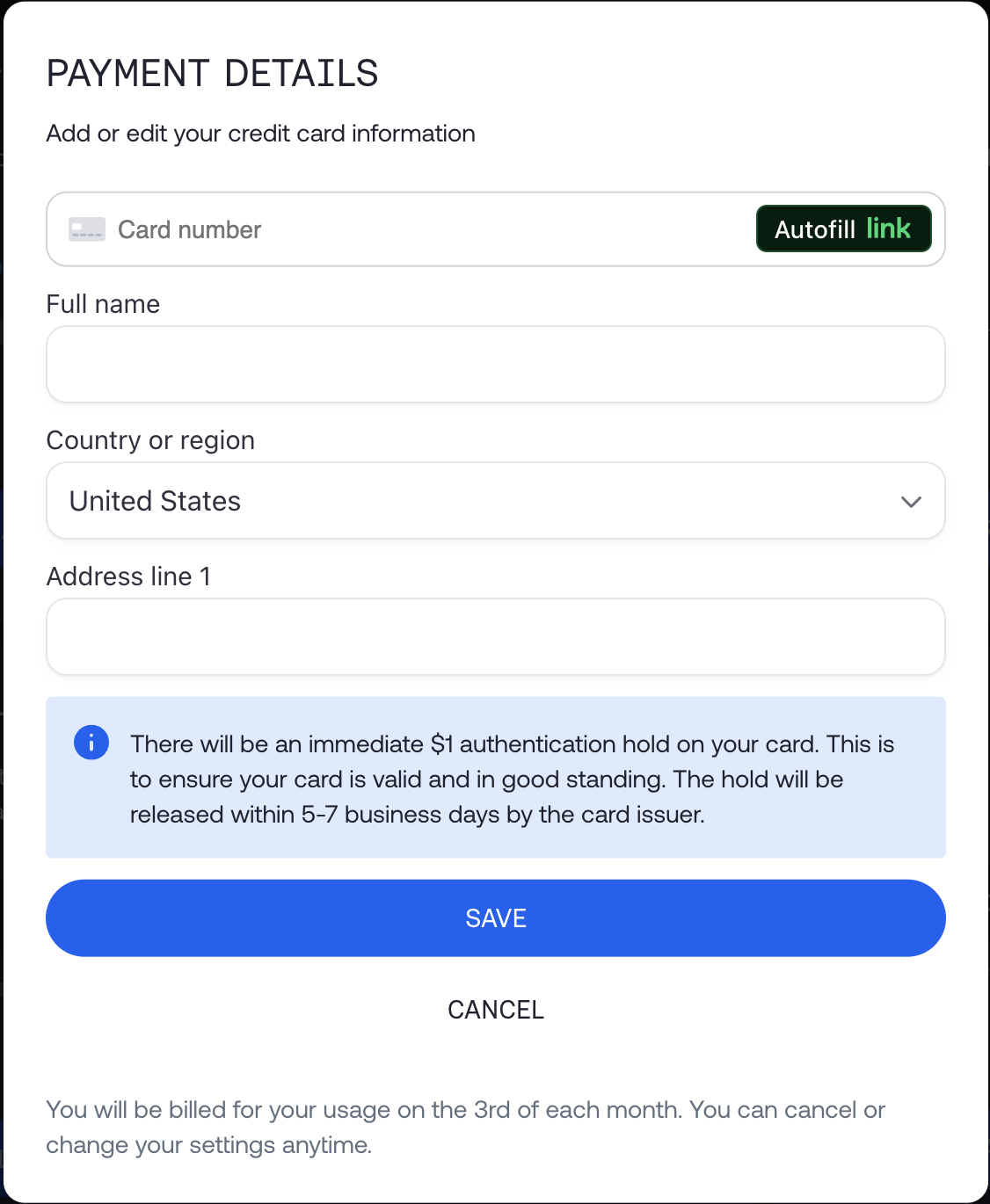Select the Address line 1 field

[x=495, y=637]
